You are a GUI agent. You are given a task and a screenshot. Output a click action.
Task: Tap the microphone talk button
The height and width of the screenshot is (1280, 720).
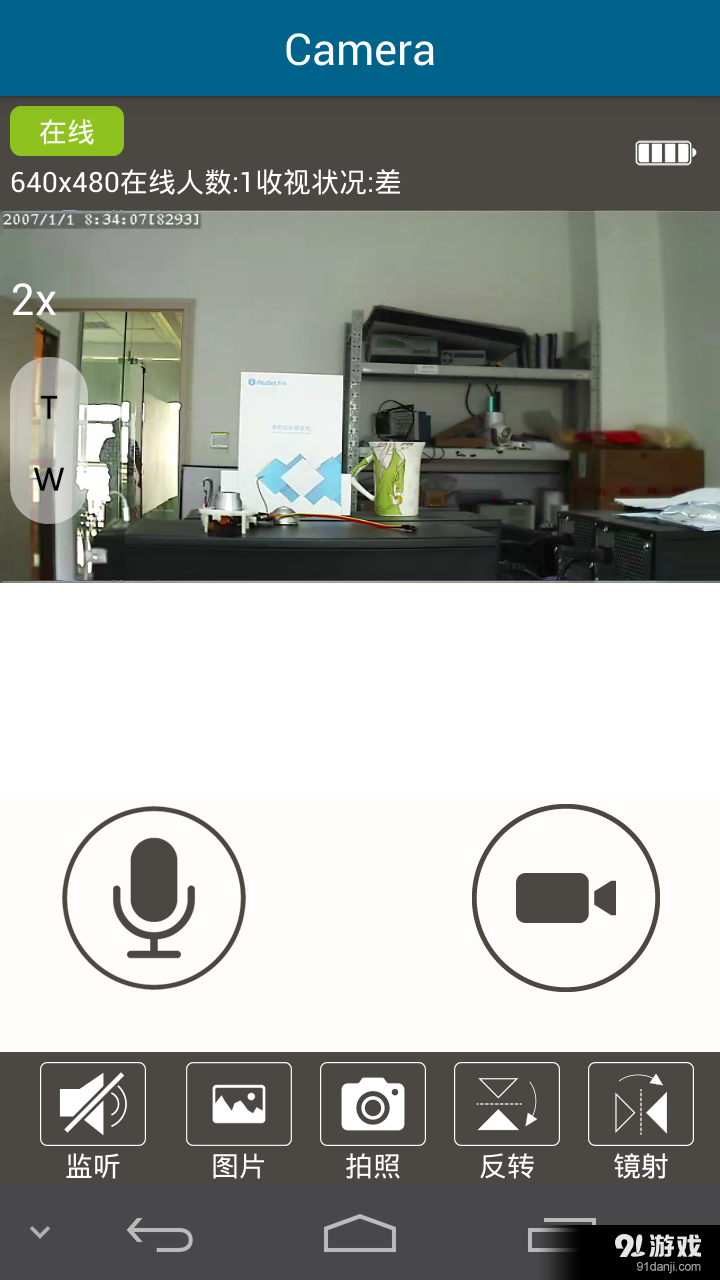154,897
